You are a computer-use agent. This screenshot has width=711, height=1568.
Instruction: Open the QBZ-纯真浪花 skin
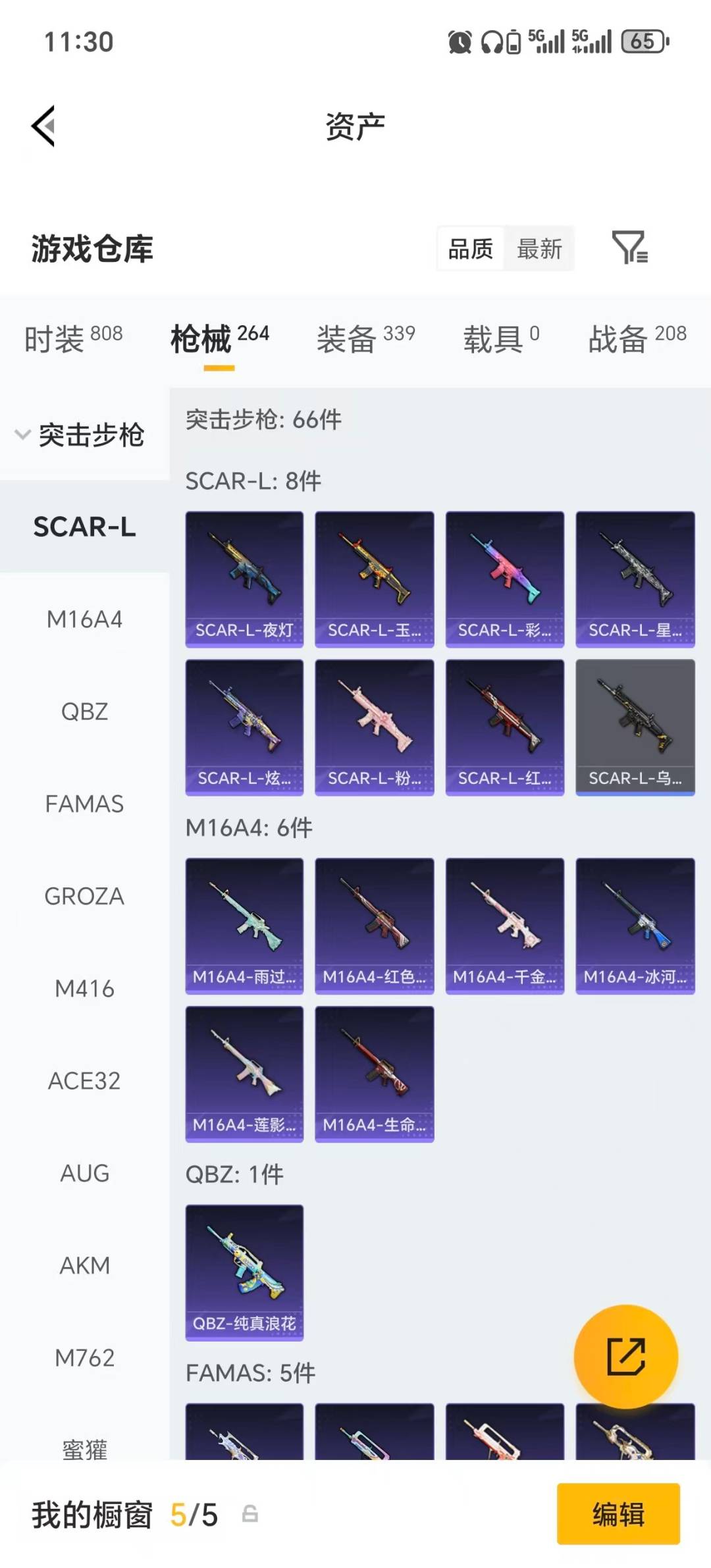point(244,1272)
